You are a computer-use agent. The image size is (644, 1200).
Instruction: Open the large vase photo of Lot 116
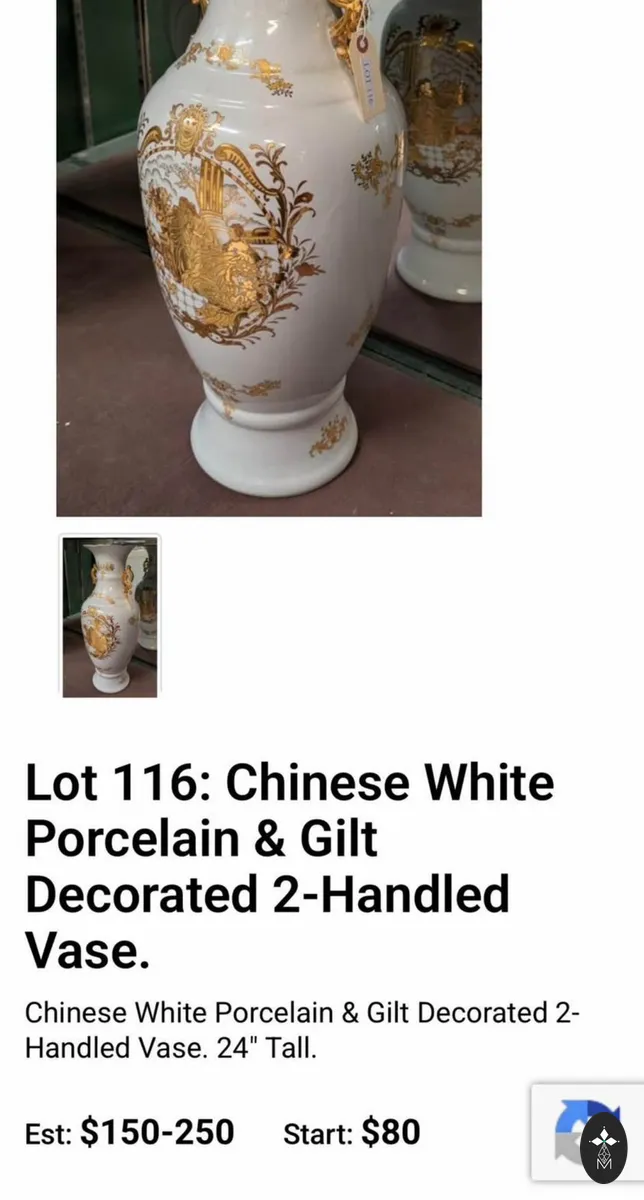(x=269, y=258)
